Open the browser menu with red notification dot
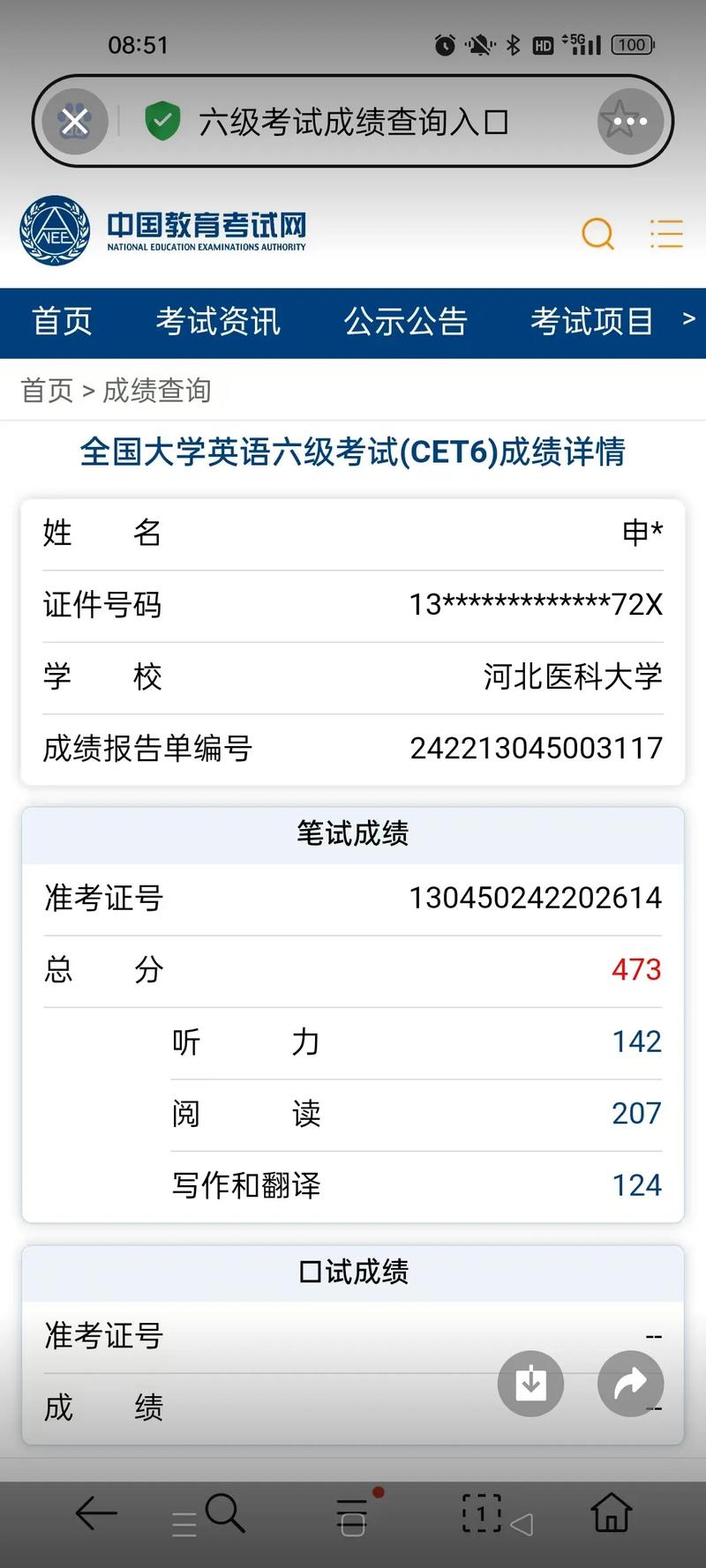The image size is (706, 1568). pos(352,1513)
